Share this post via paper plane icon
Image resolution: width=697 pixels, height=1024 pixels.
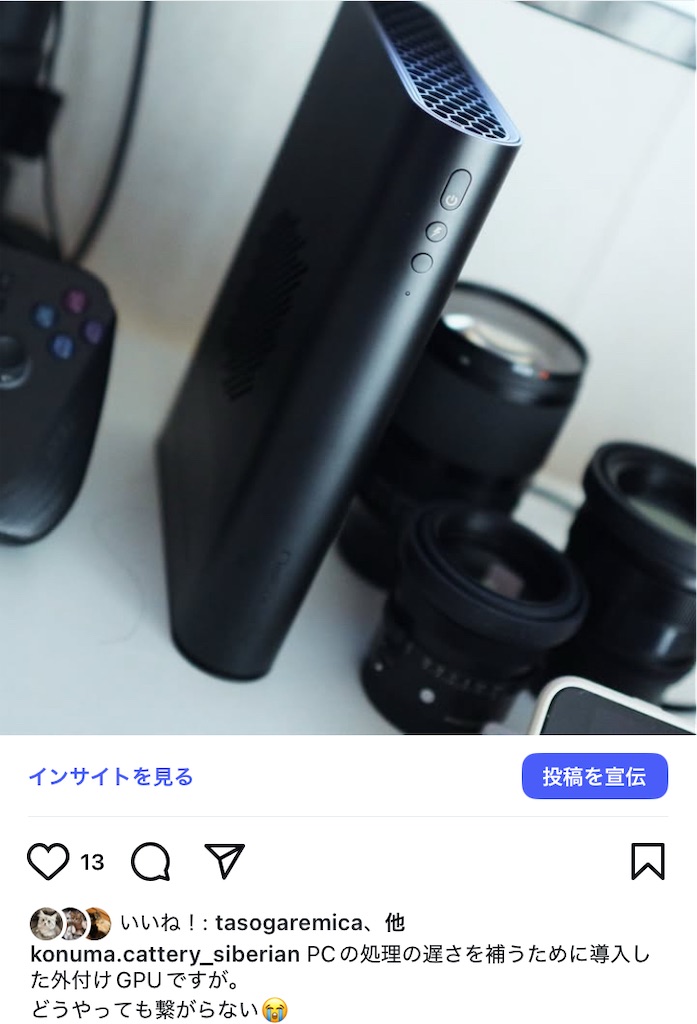click(x=224, y=860)
